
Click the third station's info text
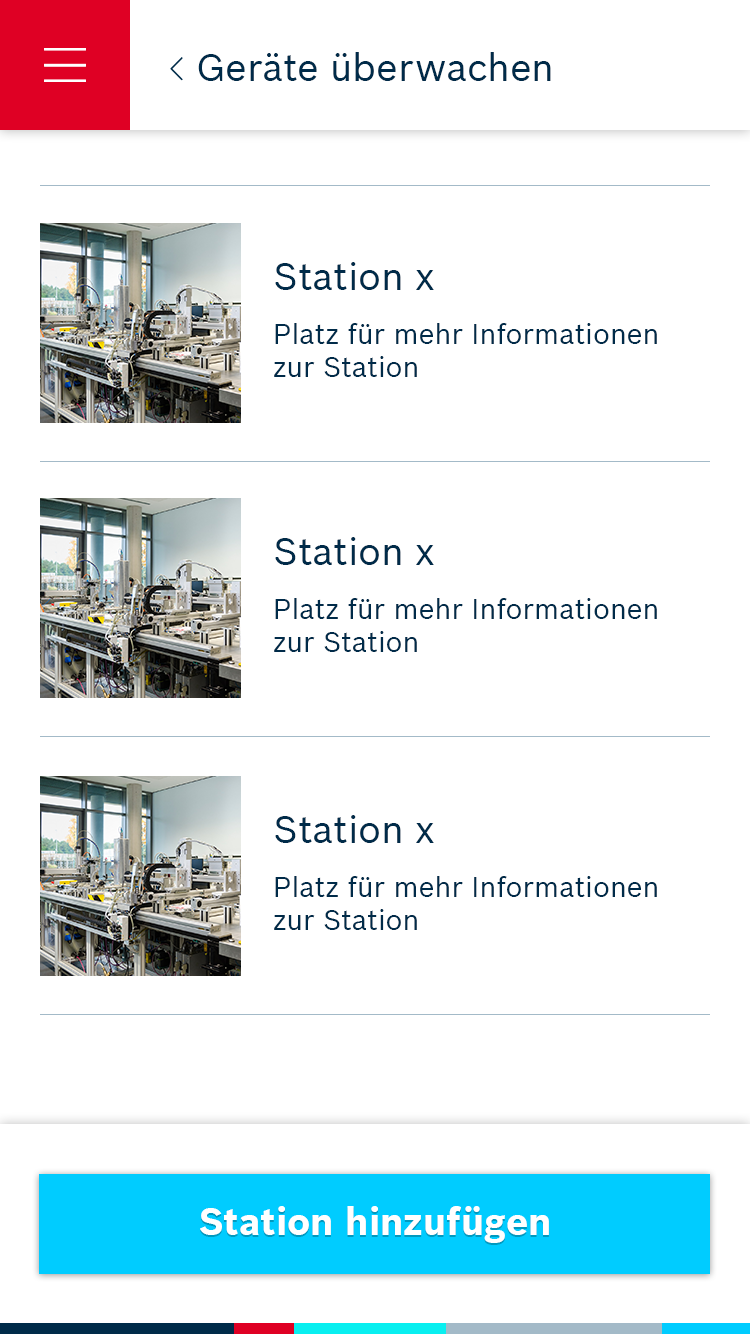point(466,903)
